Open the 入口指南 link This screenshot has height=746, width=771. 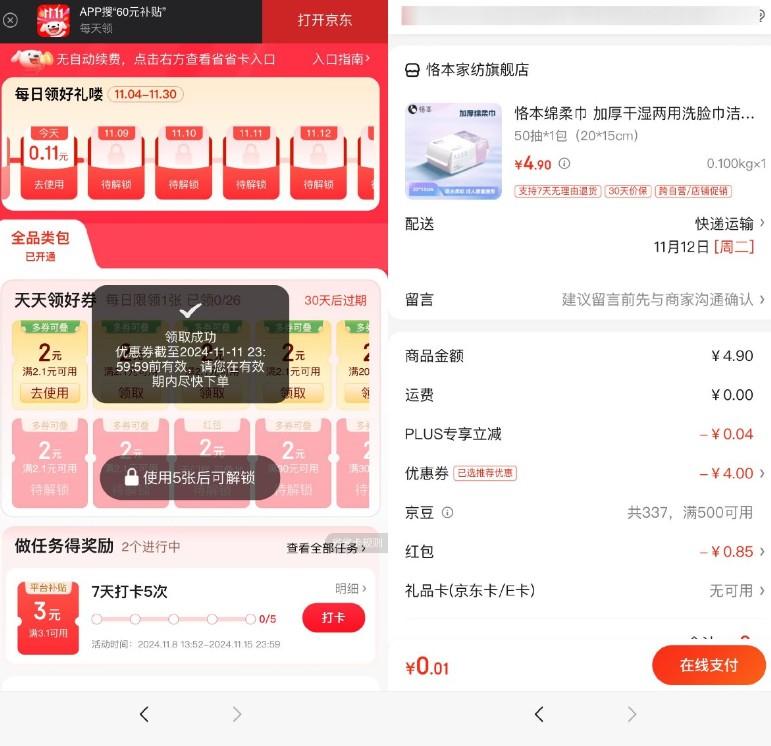342,59
